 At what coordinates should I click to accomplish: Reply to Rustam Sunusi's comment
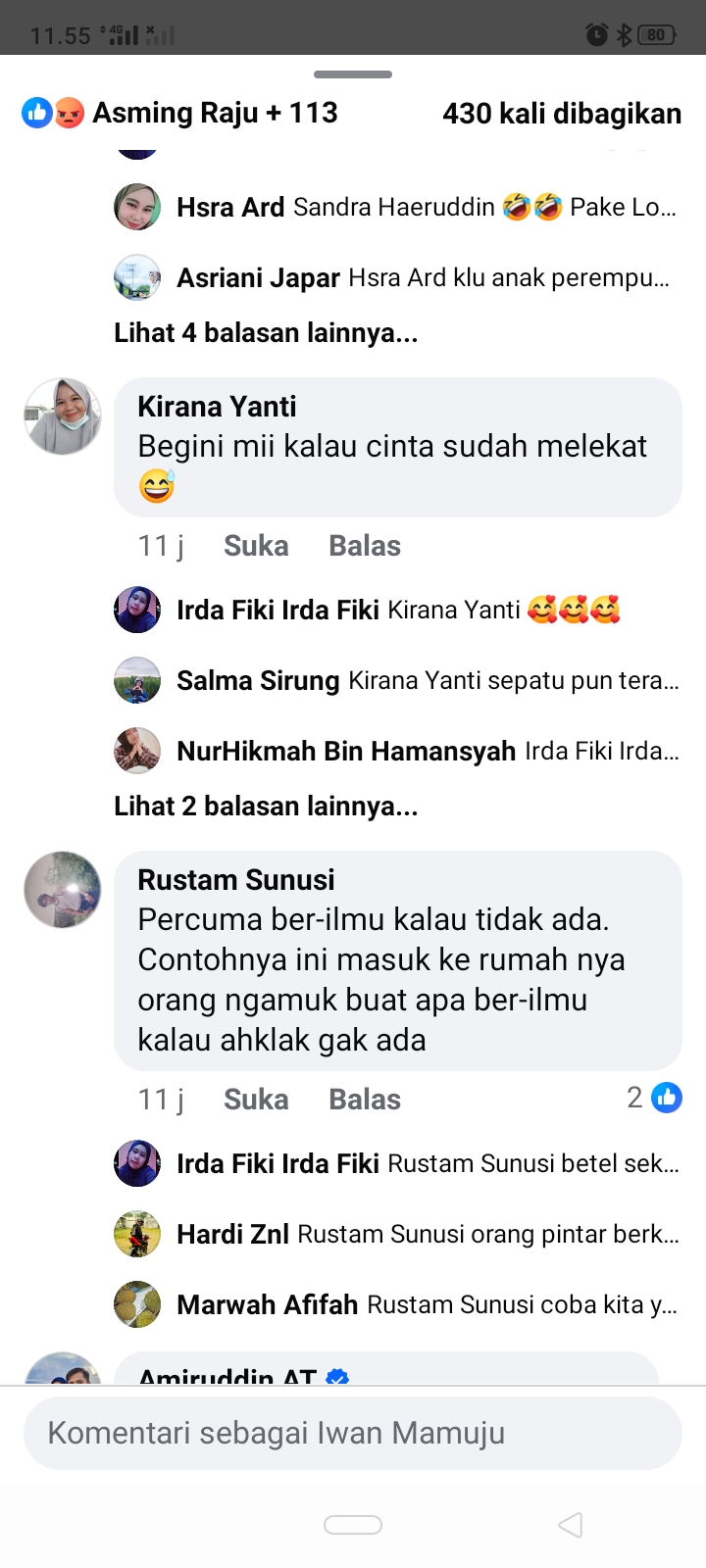365,1100
